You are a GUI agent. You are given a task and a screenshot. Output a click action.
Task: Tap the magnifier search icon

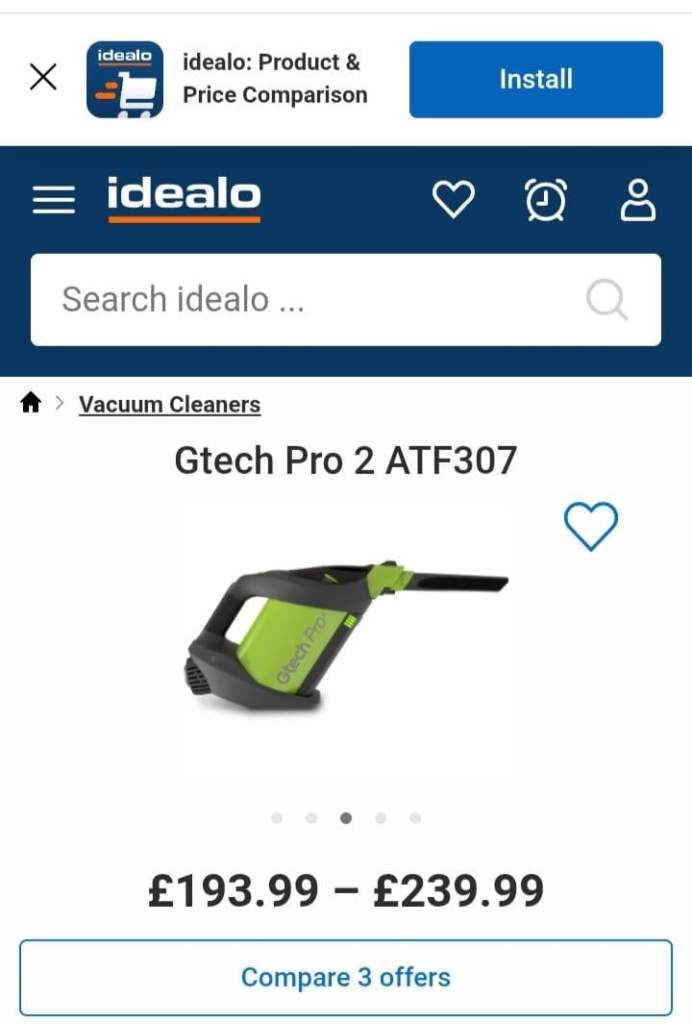607,299
